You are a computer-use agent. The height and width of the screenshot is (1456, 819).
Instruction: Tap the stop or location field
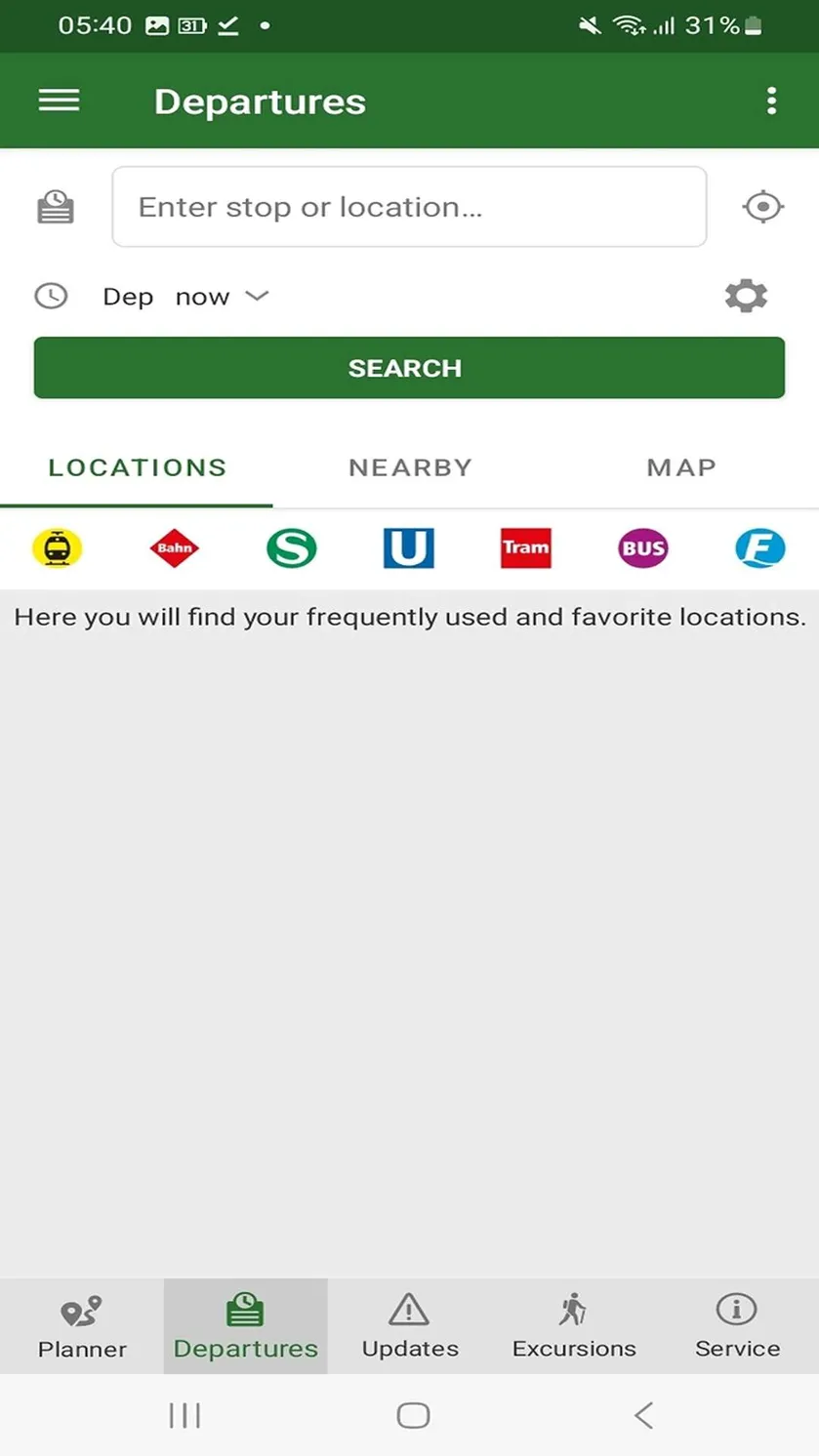pyautogui.click(x=409, y=207)
